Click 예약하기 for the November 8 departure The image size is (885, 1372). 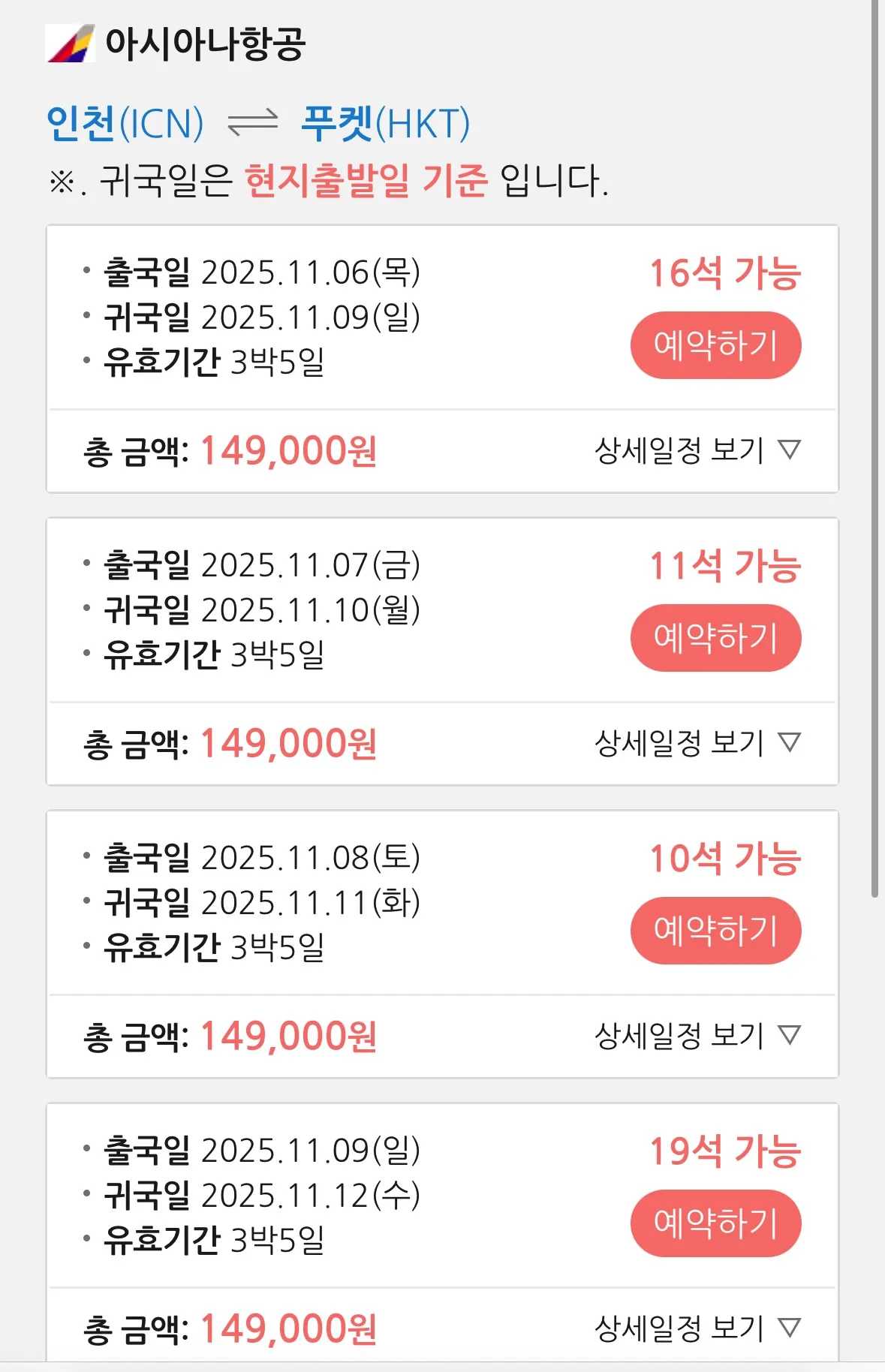[717, 931]
